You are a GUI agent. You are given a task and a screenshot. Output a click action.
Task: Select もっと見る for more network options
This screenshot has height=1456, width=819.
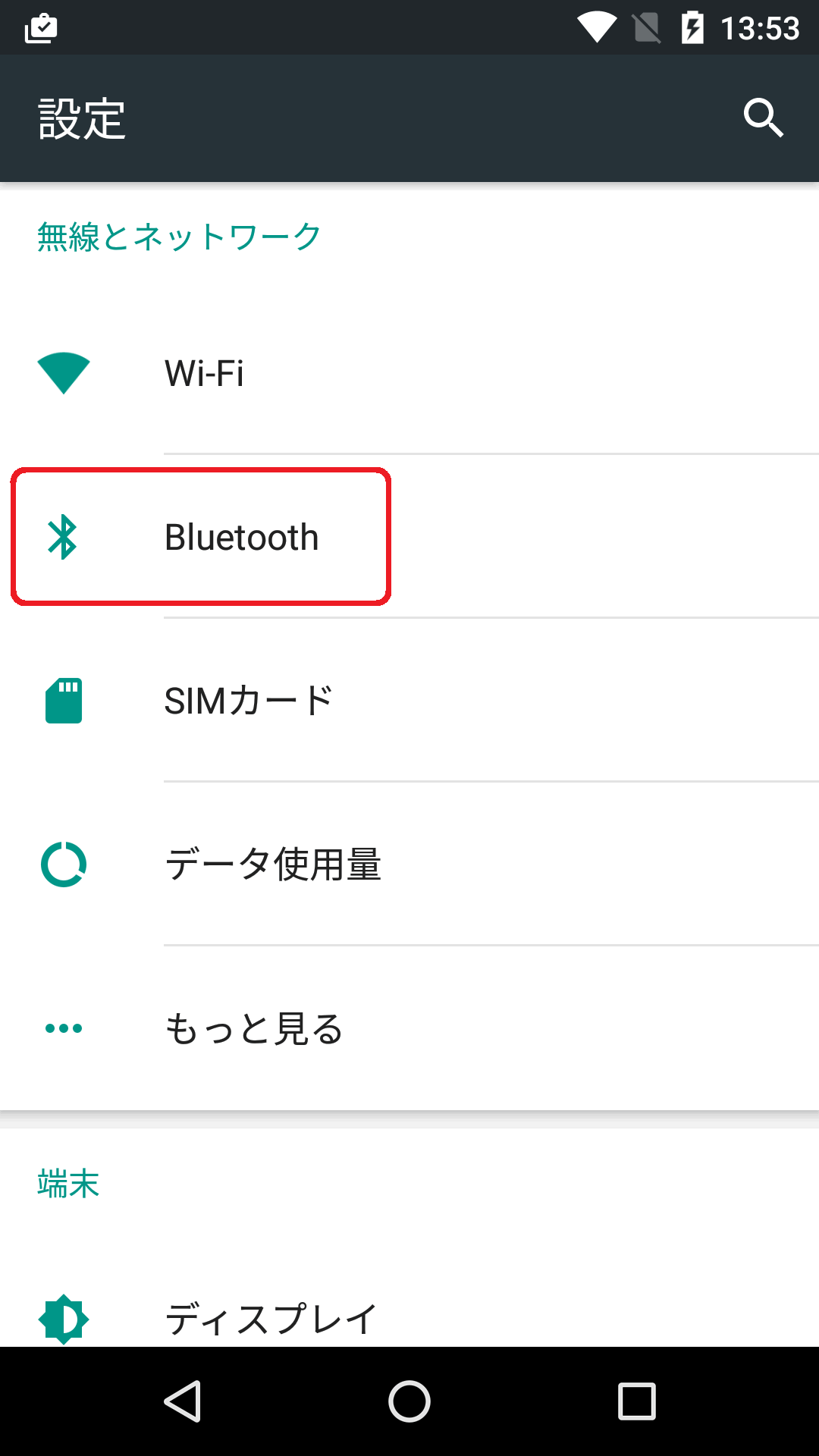(409, 1028)
